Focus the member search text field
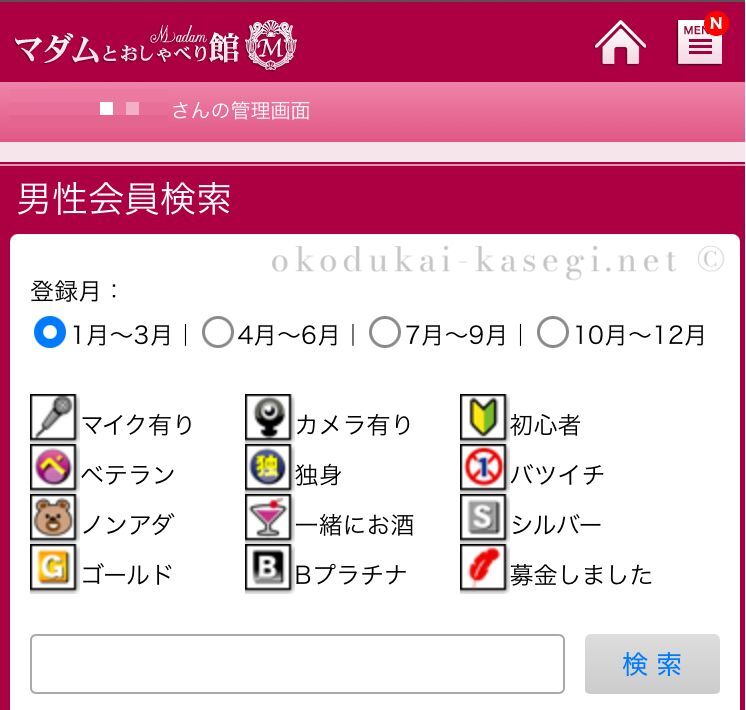Image resolution: width=746 pixels, height=710 pixels. point(297,664)
